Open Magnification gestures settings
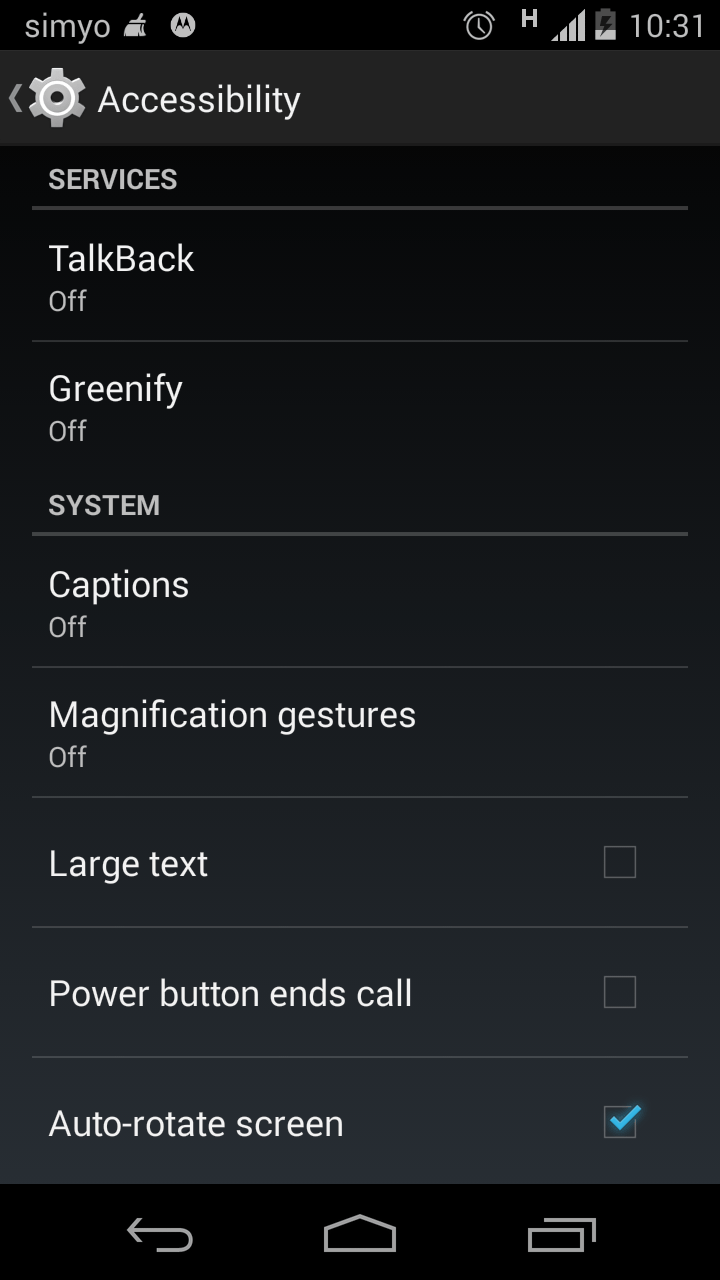The image size is (720, 1280). tap(360, 732)
